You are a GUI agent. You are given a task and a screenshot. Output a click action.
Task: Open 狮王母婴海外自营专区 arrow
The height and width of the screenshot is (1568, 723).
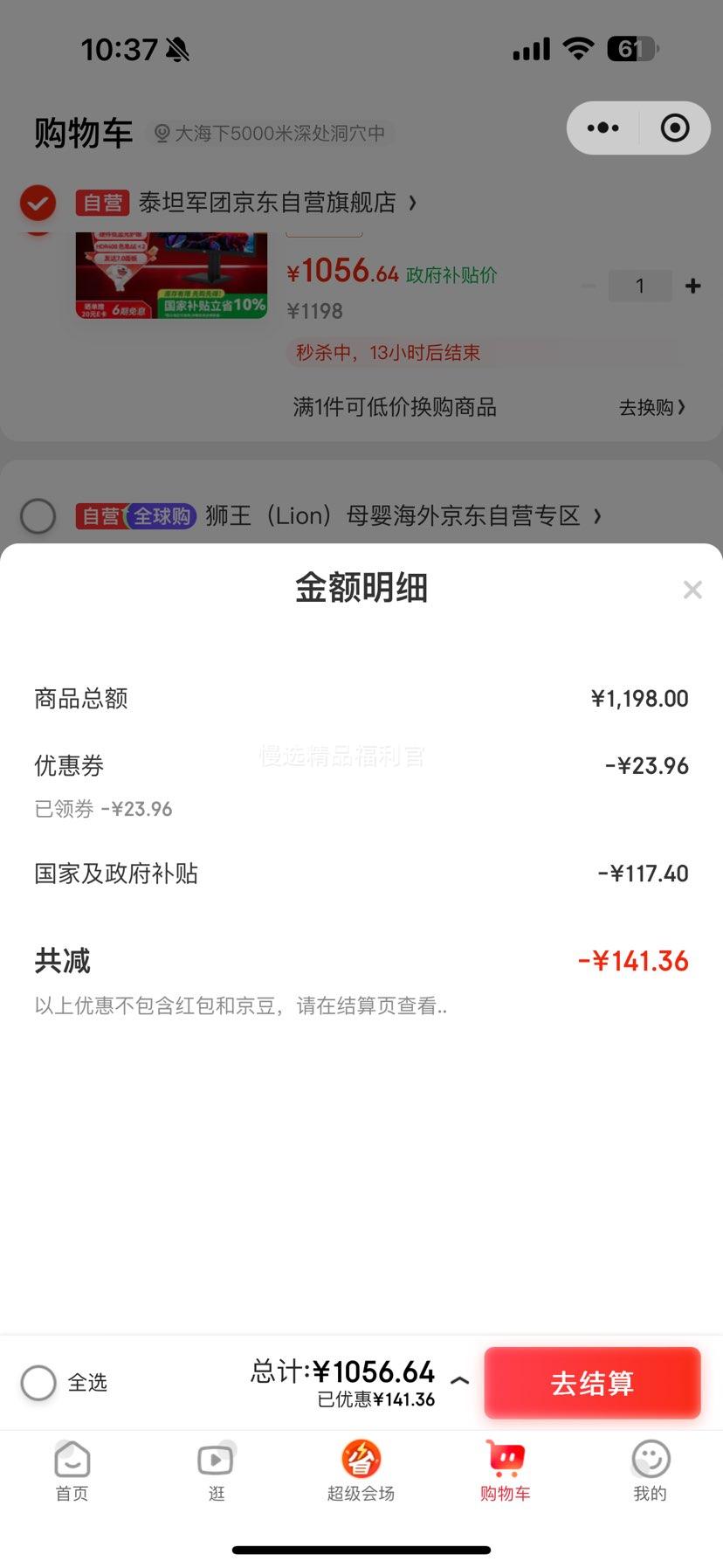tap(597, 516)
